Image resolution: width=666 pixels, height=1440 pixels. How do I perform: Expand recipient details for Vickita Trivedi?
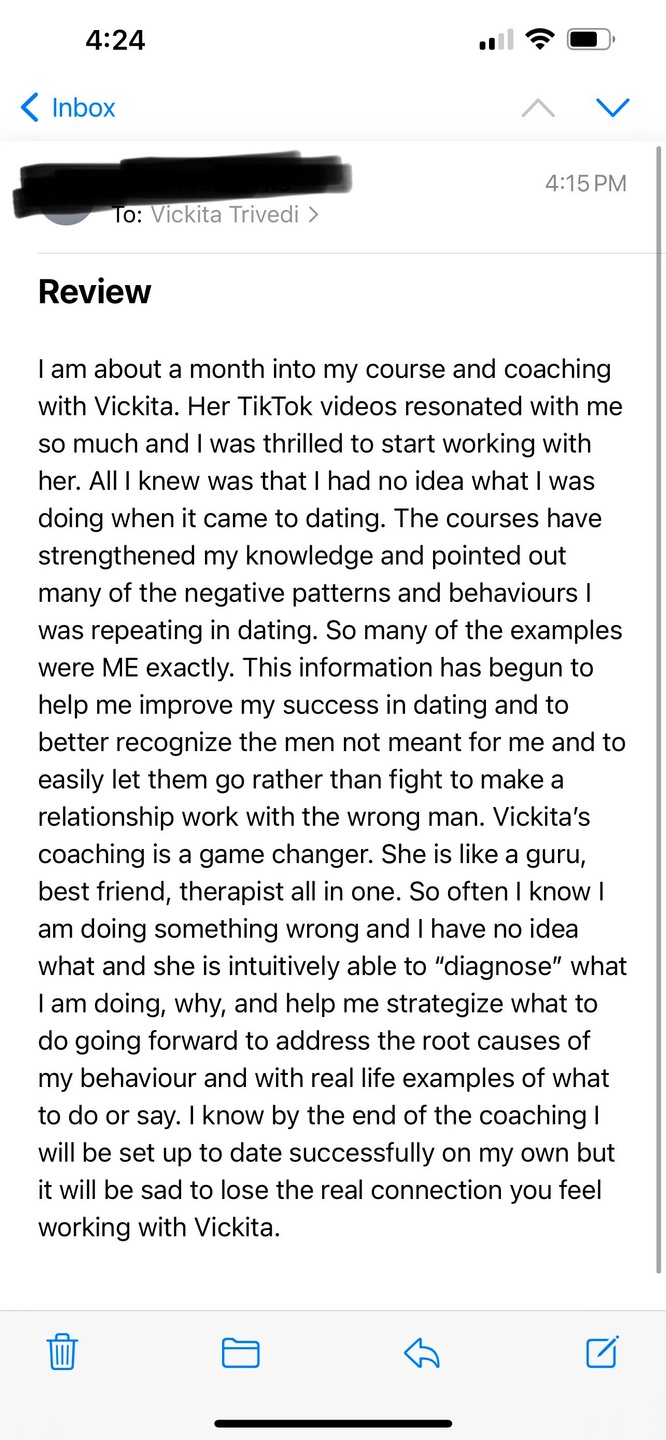233,214
